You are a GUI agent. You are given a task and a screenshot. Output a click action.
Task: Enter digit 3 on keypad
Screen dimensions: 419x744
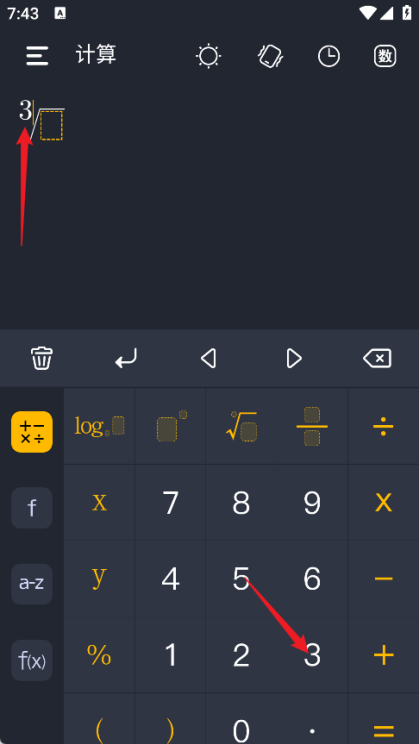(312, 655)
